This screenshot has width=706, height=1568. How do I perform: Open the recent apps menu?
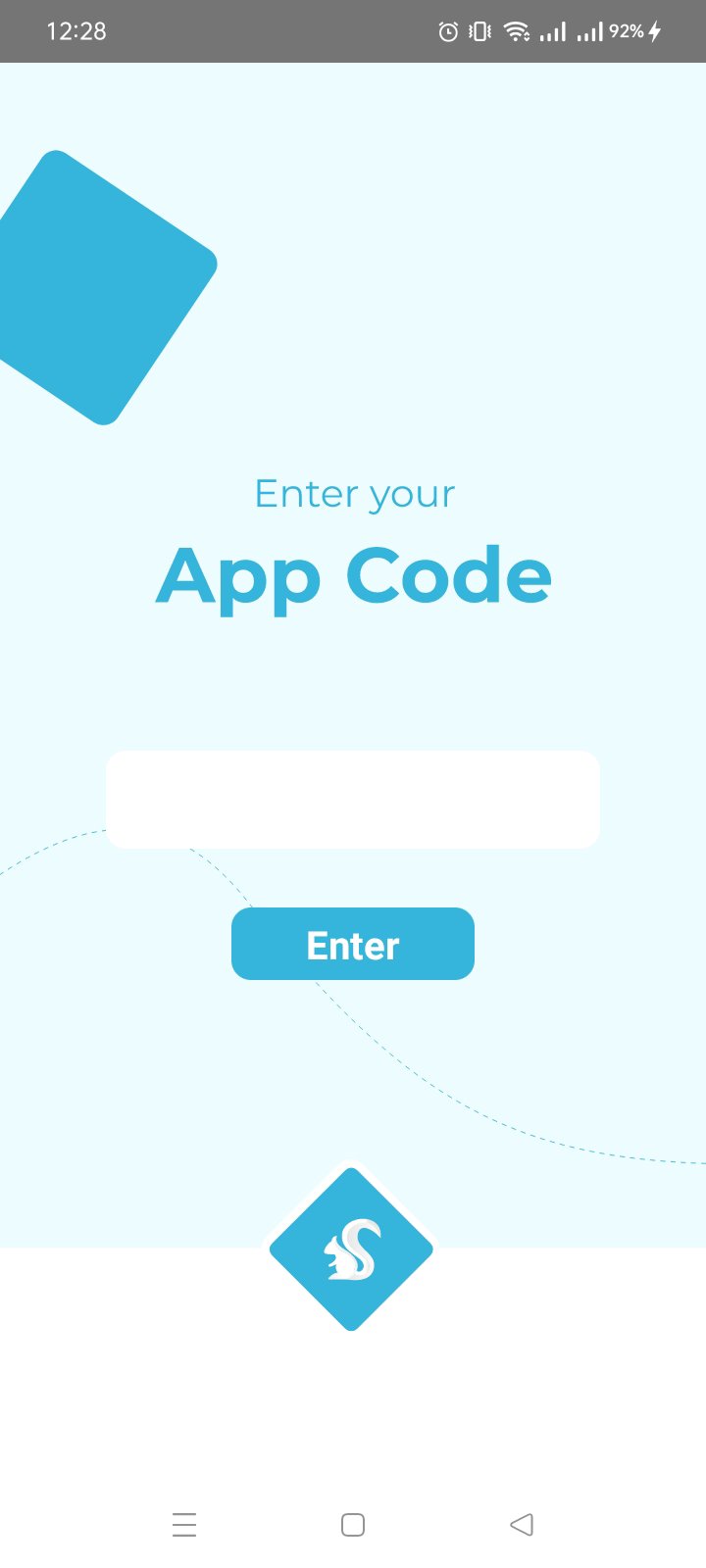click(184, 1525)
